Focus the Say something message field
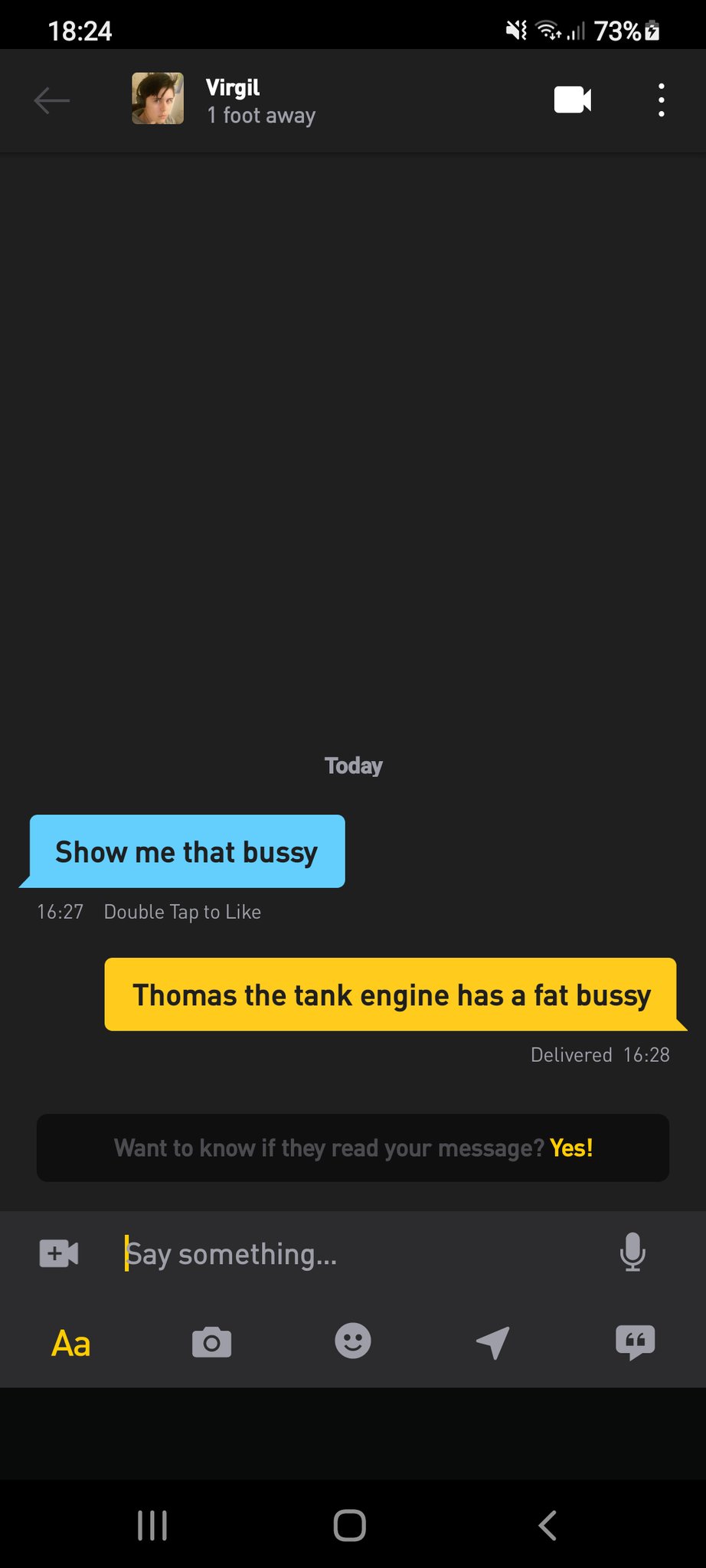The image size is (706, 1568). tap(360, 1254)
